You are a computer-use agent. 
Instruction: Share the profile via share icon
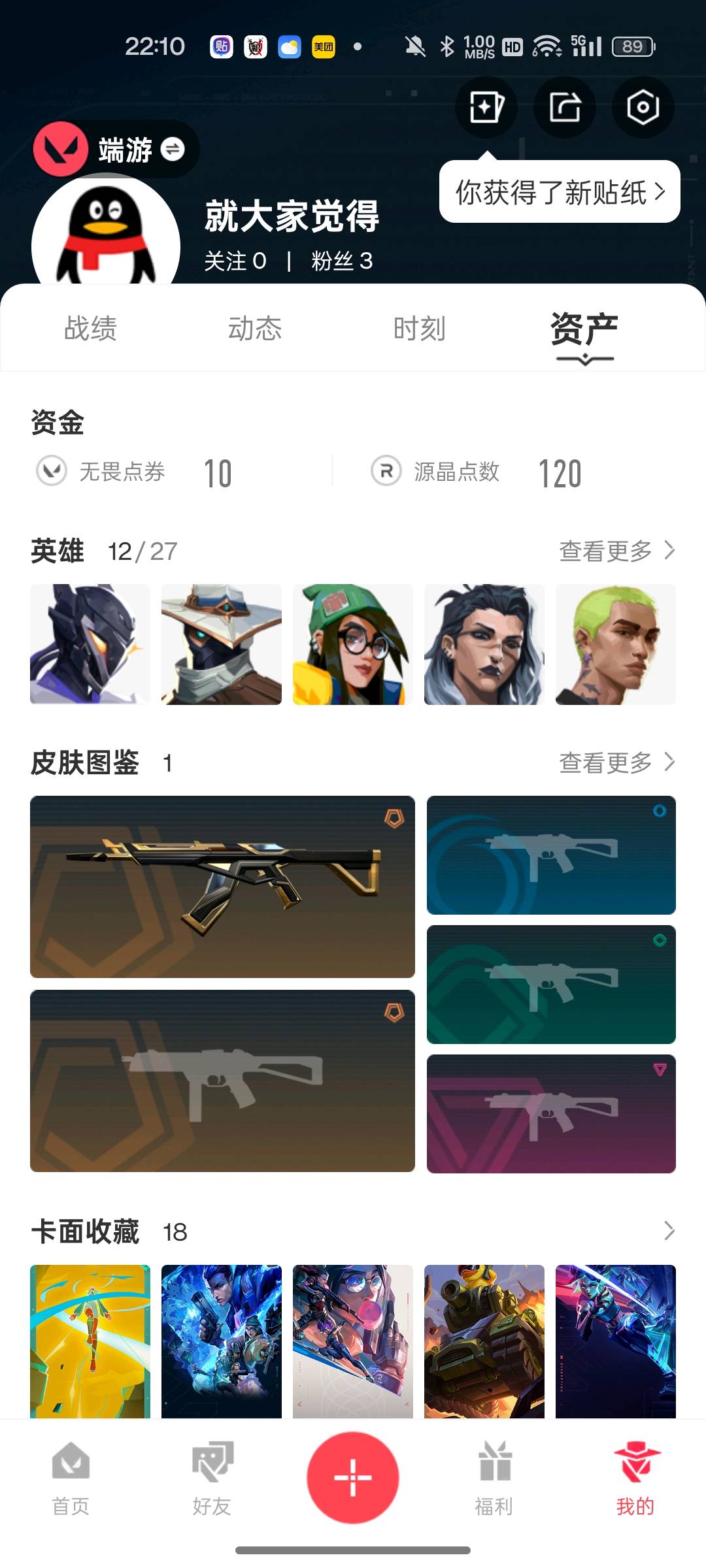[x=565, y=107]
